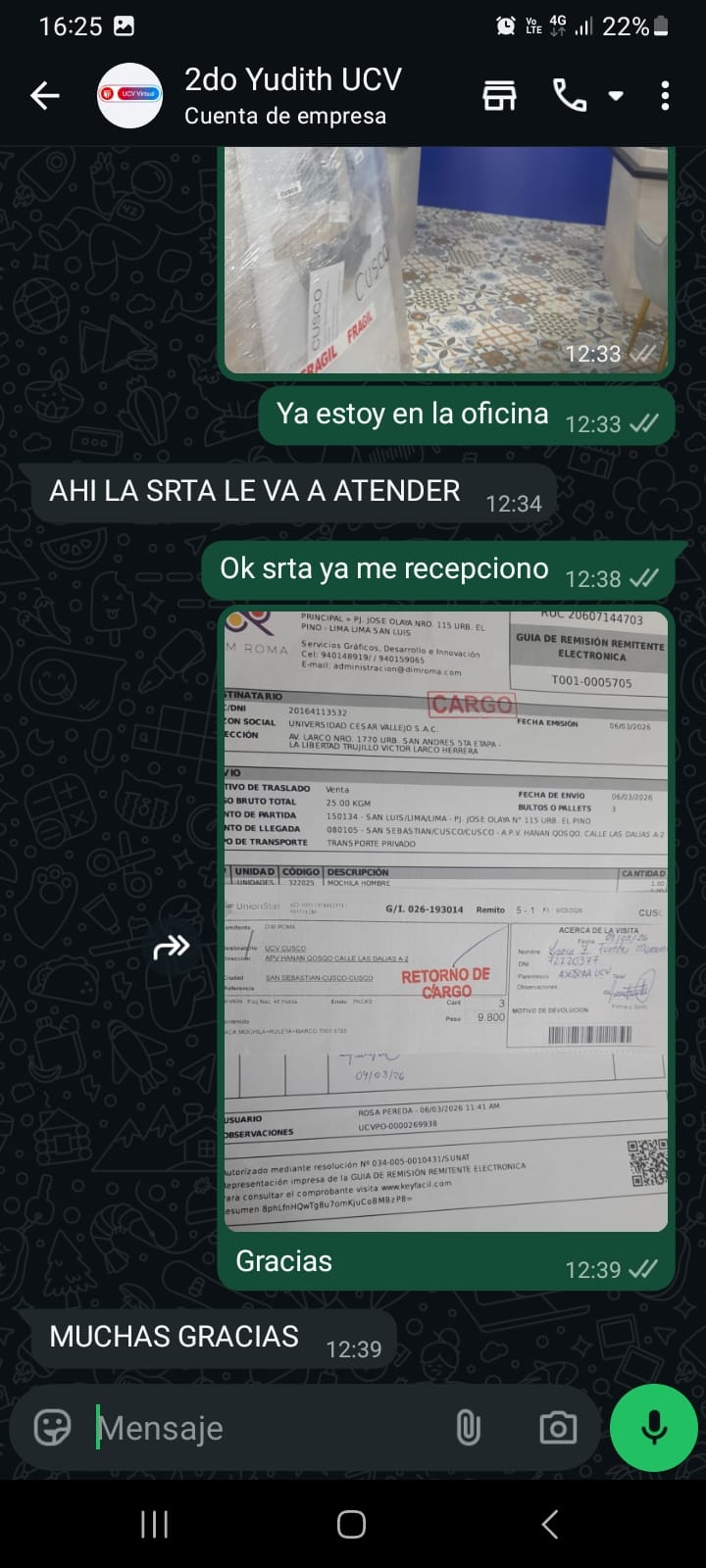Tap the microphone to record voice message

(653, 1428)
